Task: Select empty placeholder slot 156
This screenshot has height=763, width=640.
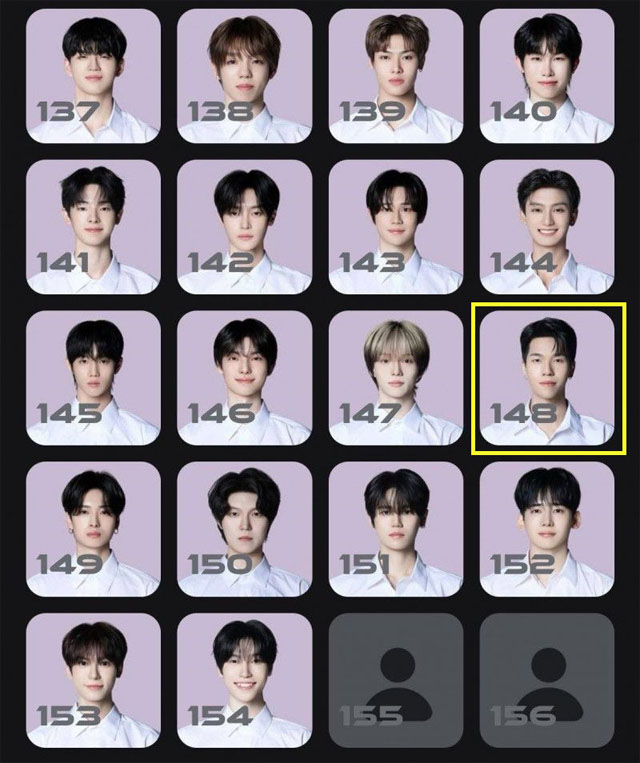Action: pos(547,680)
